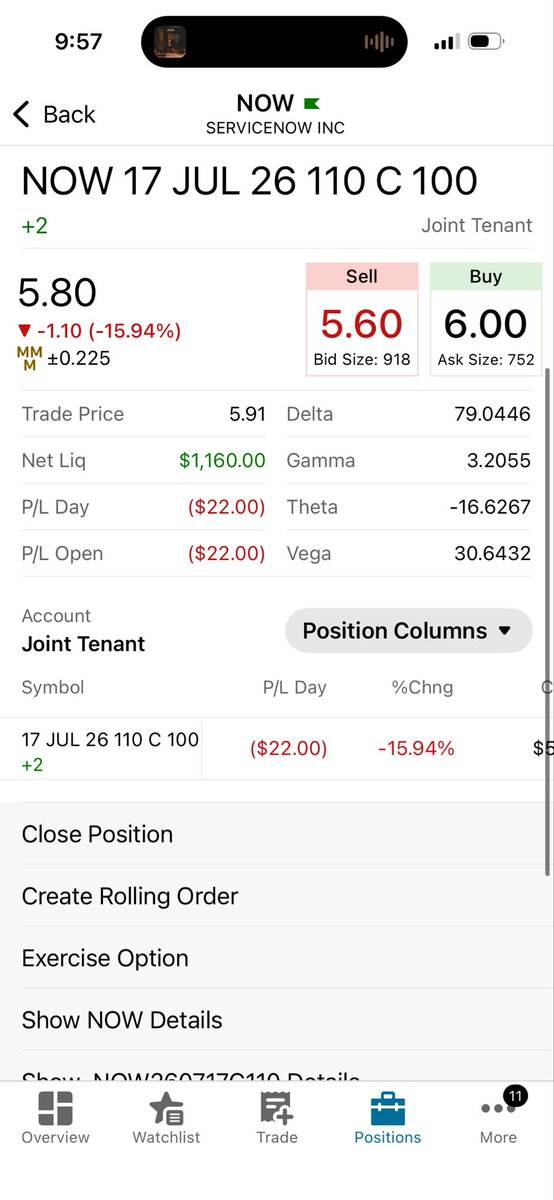Viewport: 554px width, 1200px height.
Task: Open Show NOW Details
Action: click(277, 1020)
